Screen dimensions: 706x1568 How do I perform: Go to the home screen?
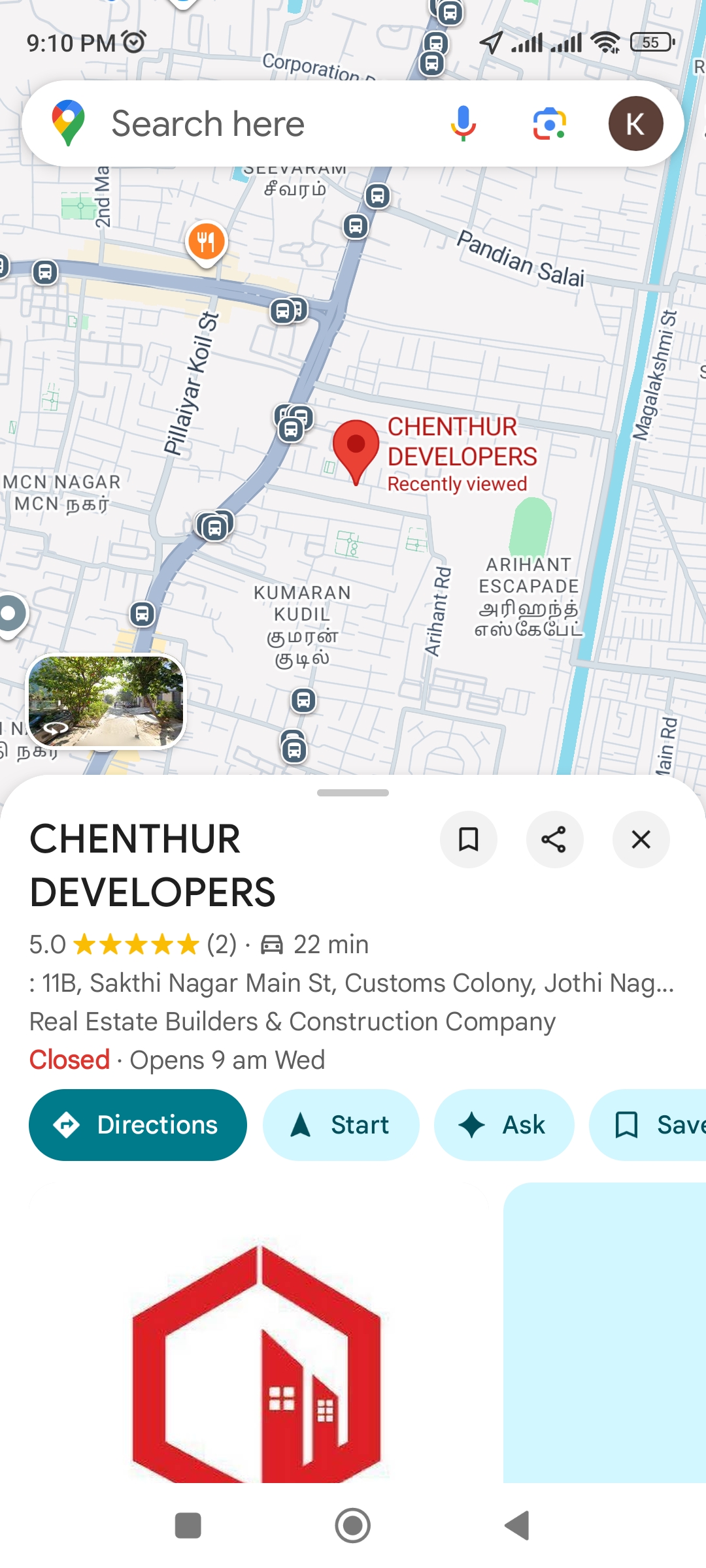pyautogui.click(x=353, y=1526)
